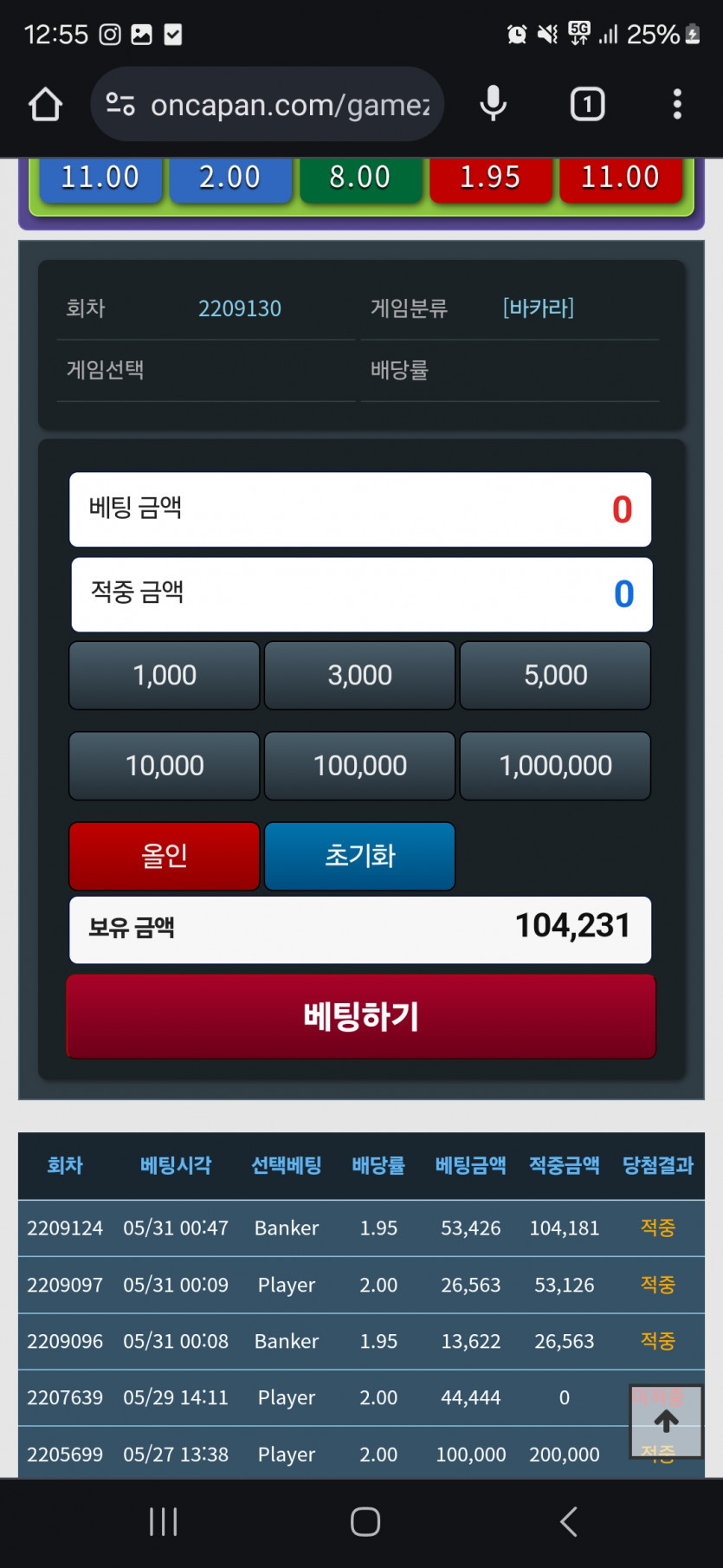Select the 10,000 amount button
Viewport: 723px width, 1568px height.
[165, 766]
